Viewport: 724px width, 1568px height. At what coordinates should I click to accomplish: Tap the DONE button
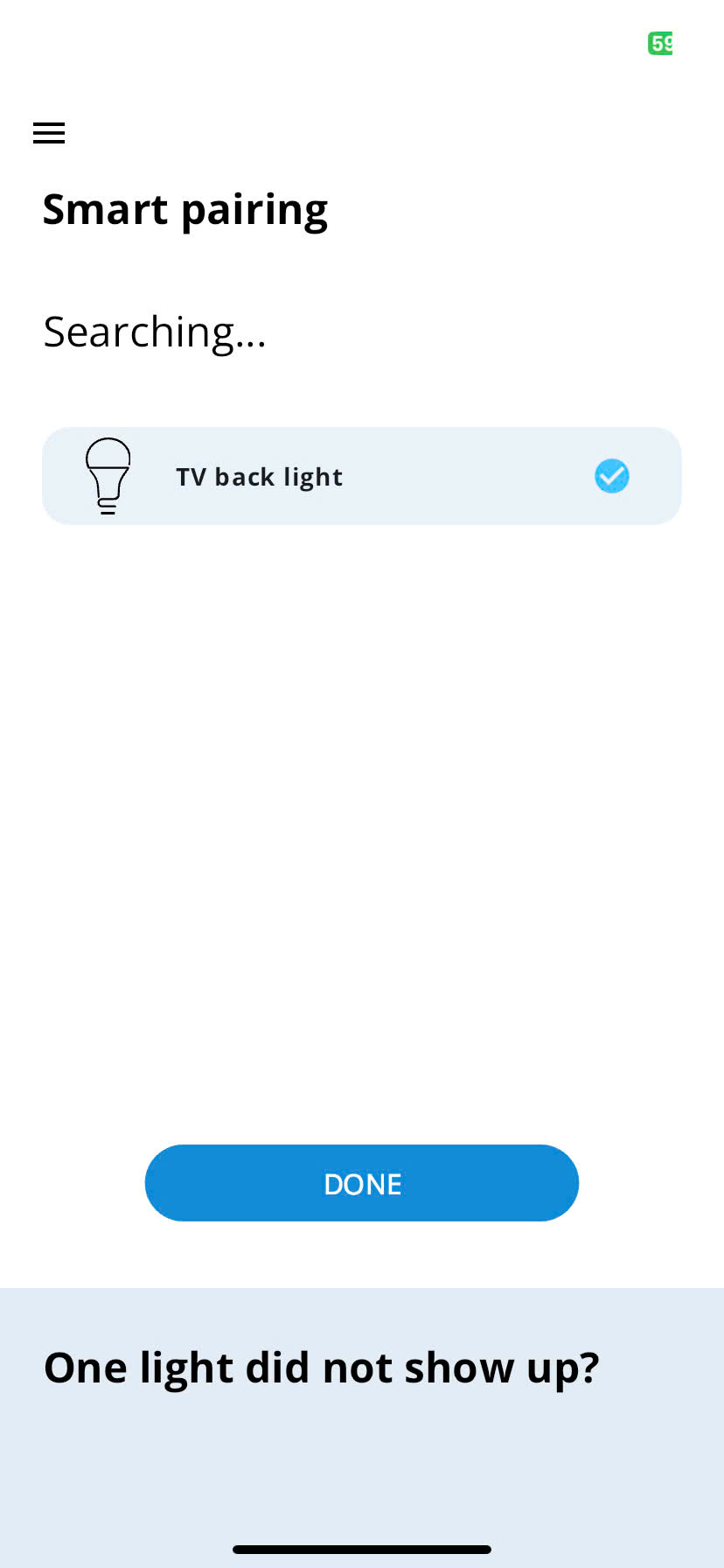(361, 1183)
